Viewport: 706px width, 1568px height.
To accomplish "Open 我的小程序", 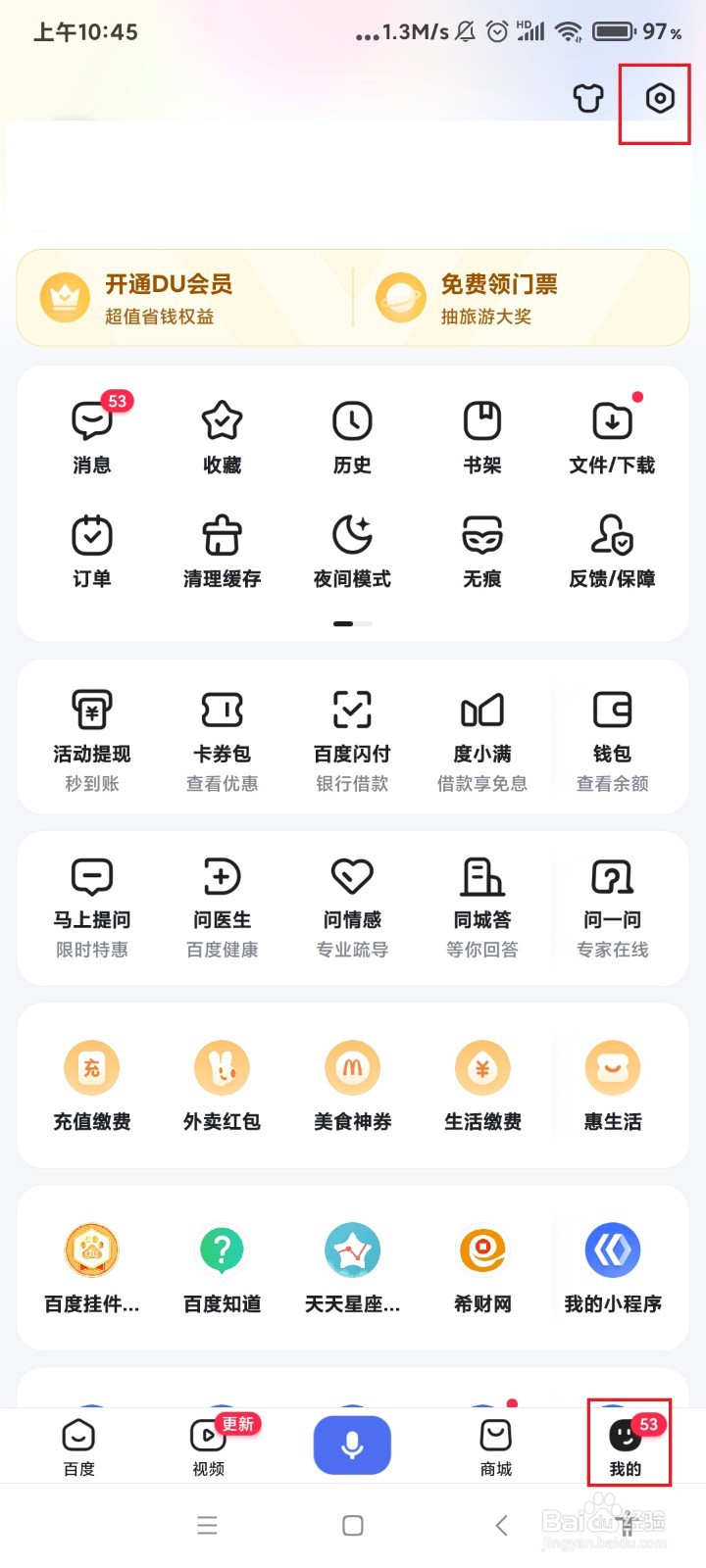I will click(612, 1268).
